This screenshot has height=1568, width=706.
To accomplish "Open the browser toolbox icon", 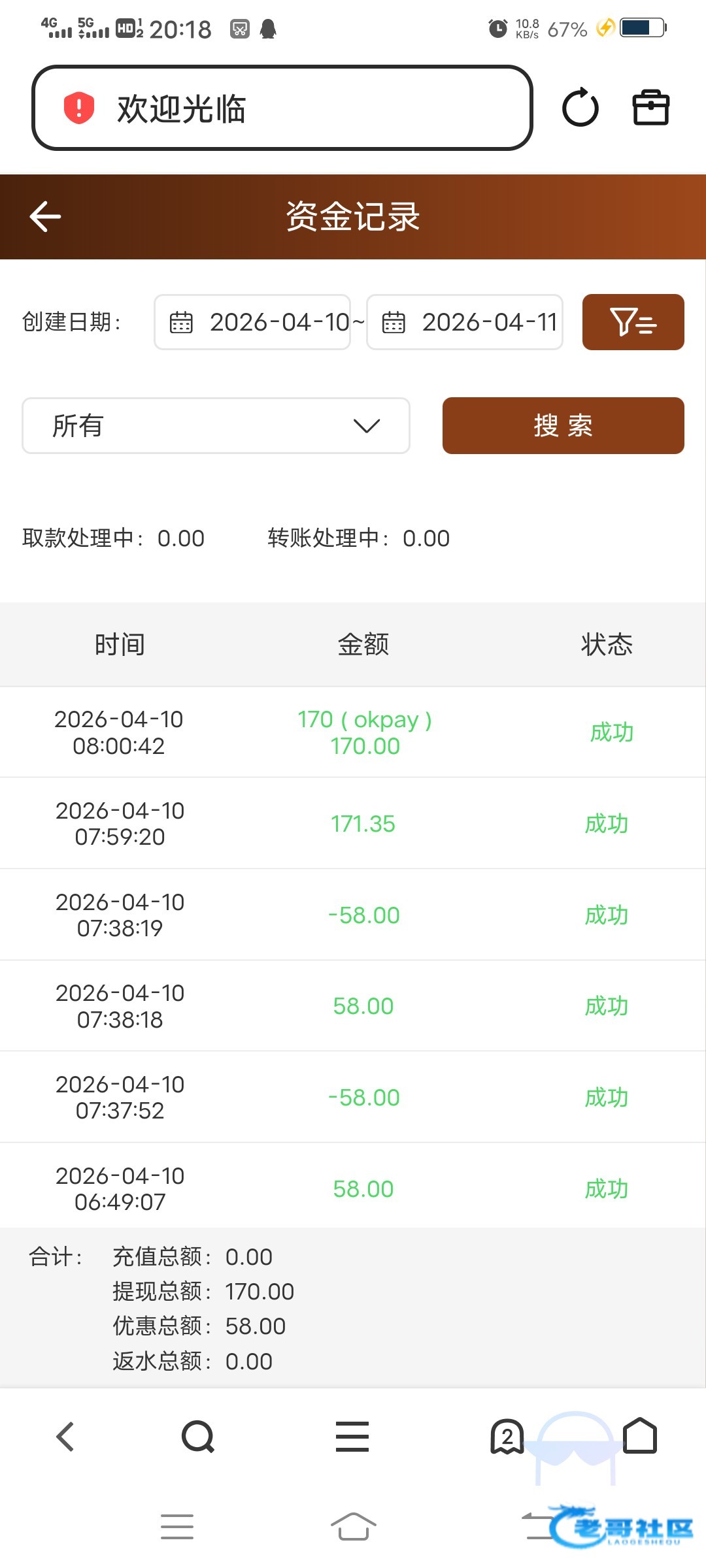I will click(651, 108).
